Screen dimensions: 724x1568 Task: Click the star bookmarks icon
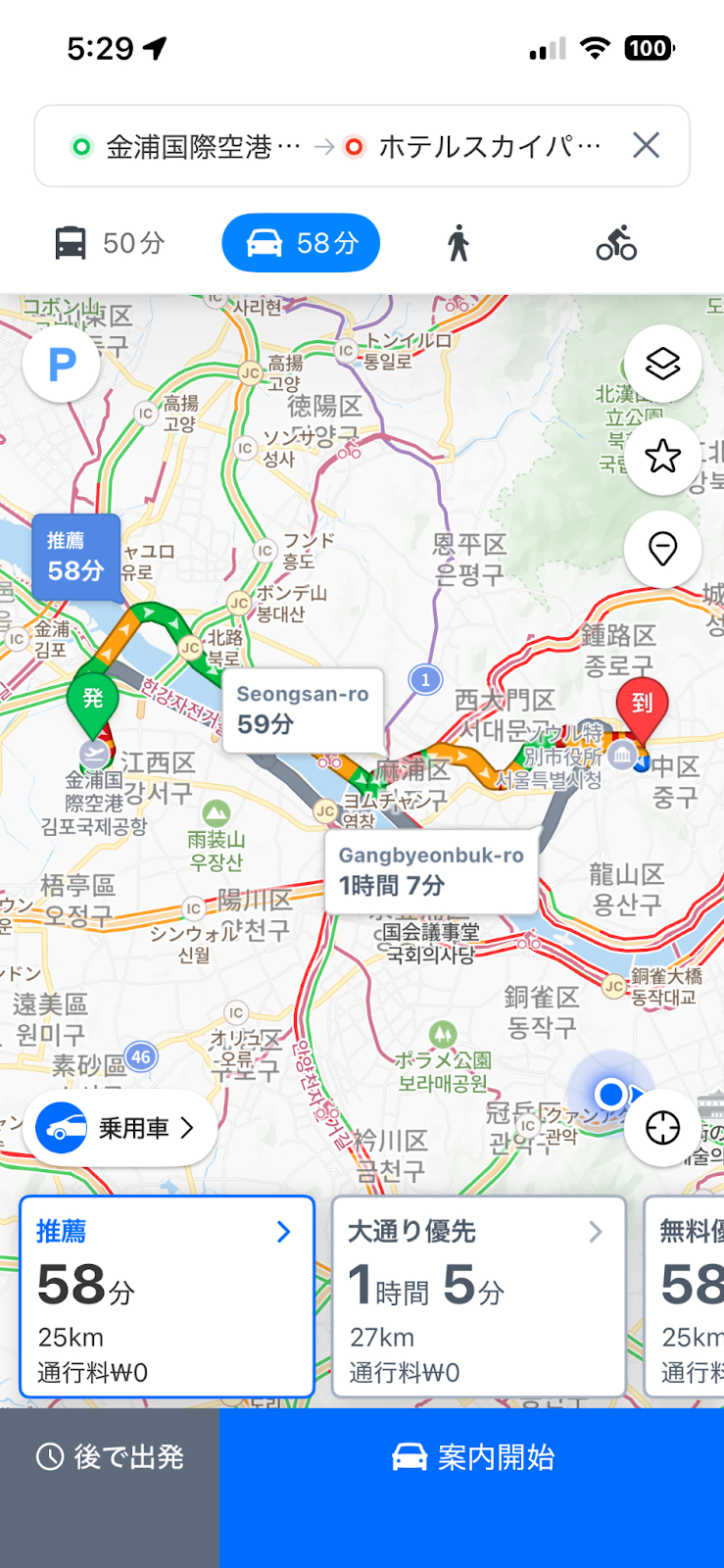coord(663,457)
